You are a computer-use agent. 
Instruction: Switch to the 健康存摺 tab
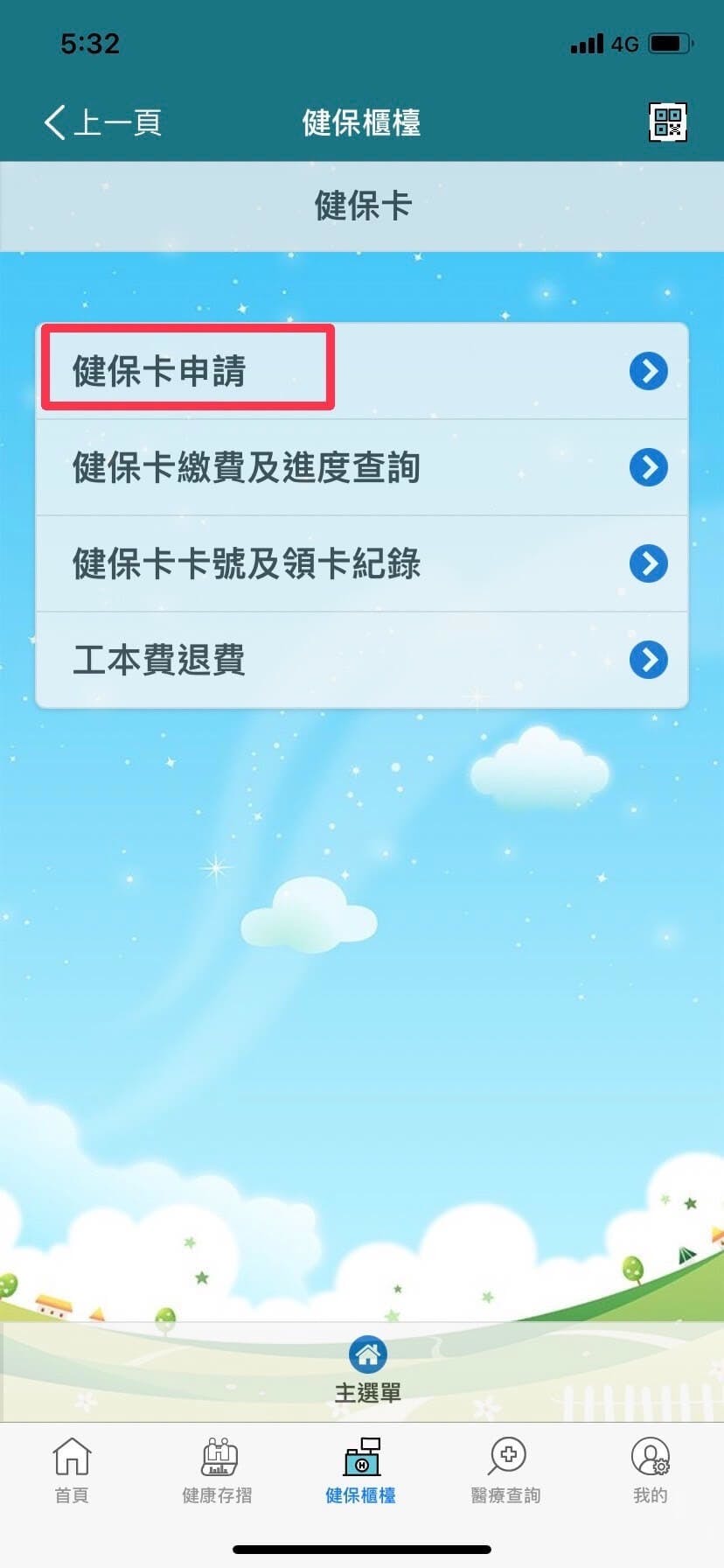[217, 1472]
